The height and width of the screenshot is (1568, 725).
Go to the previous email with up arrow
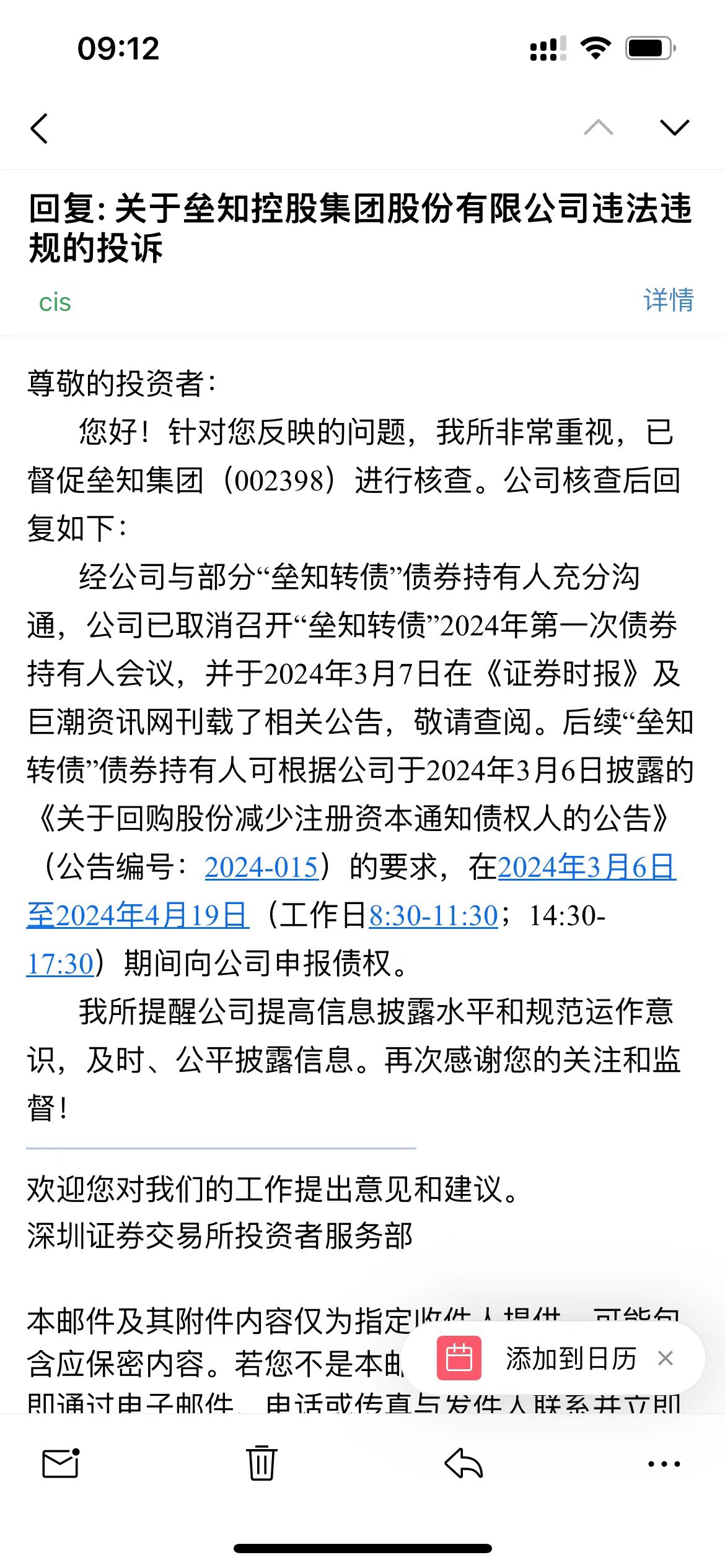[x=598, y=128]
